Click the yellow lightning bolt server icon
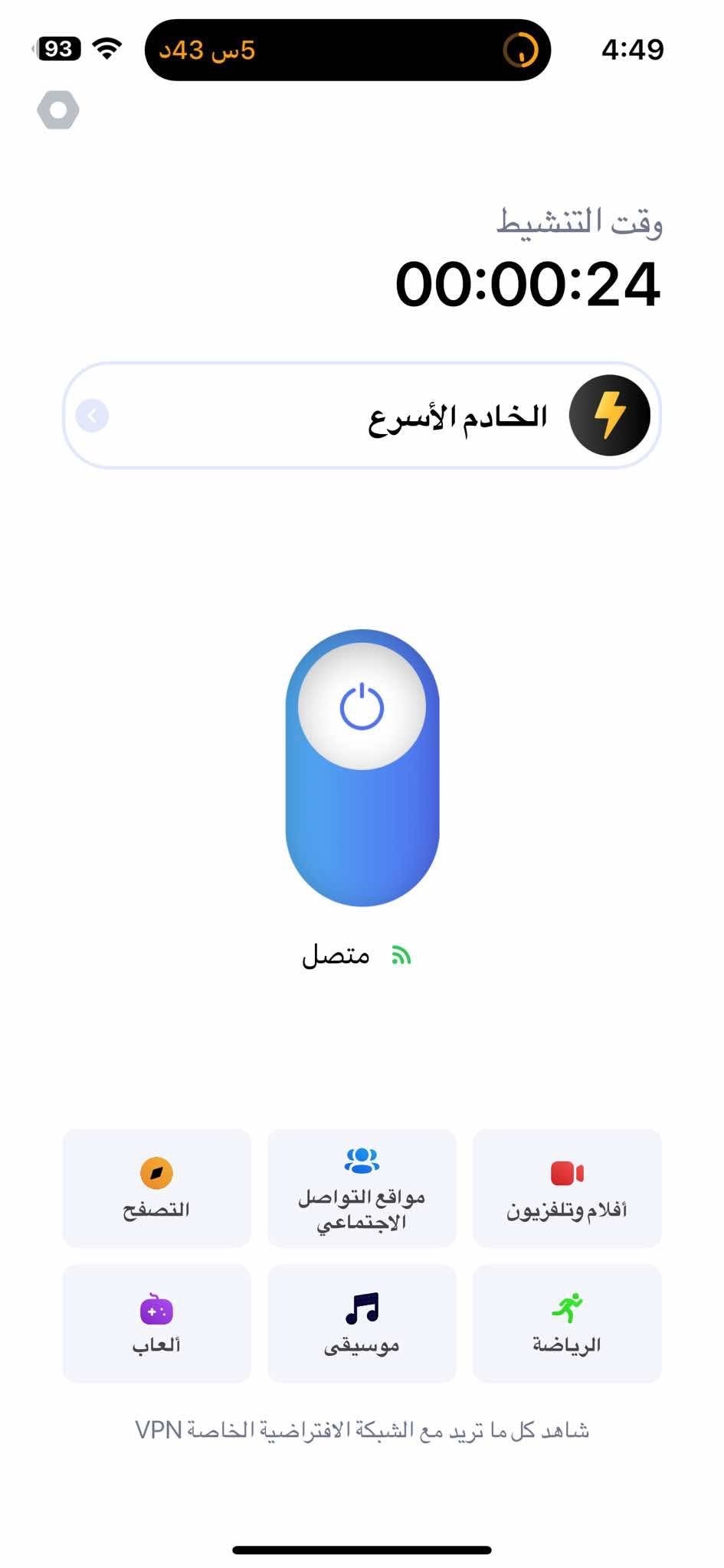The width and height of the screenshot is (724, 1568). click(x=609, y=413)
